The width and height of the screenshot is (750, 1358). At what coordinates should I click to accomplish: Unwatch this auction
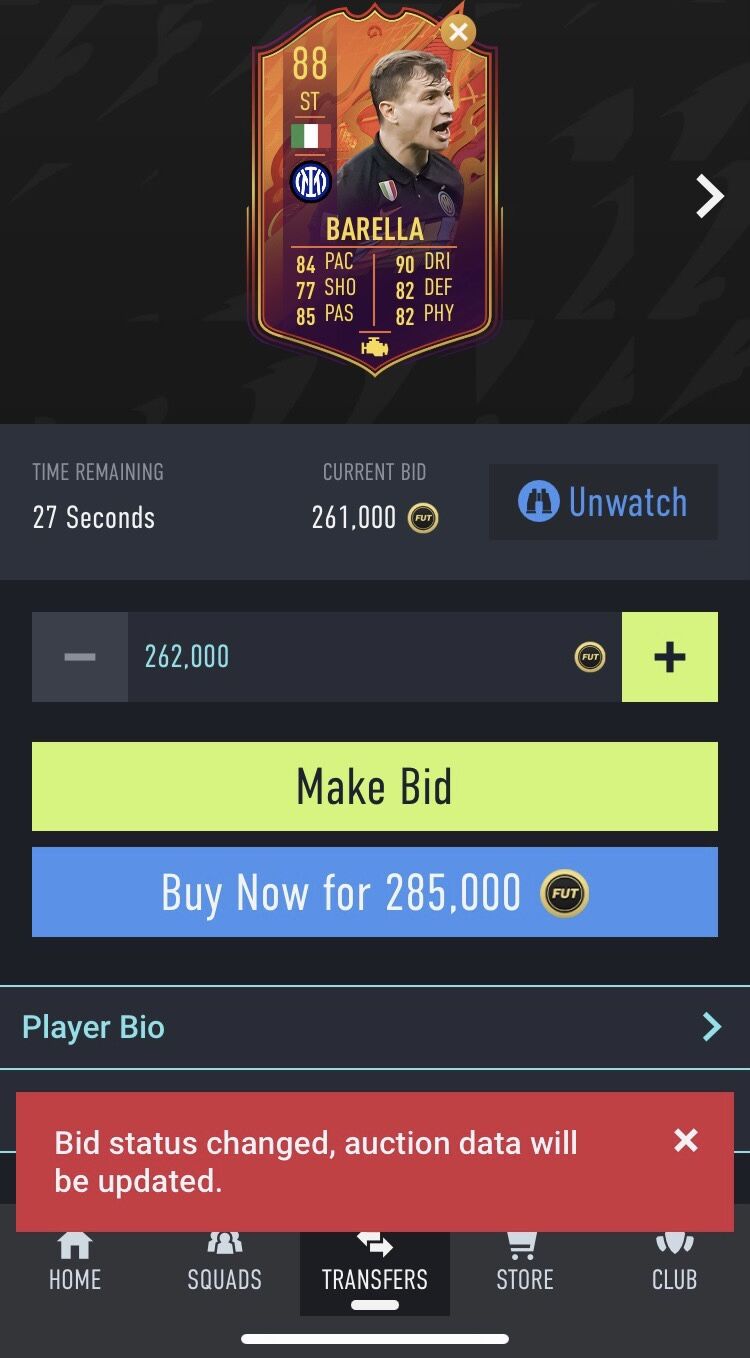[603, 502]
